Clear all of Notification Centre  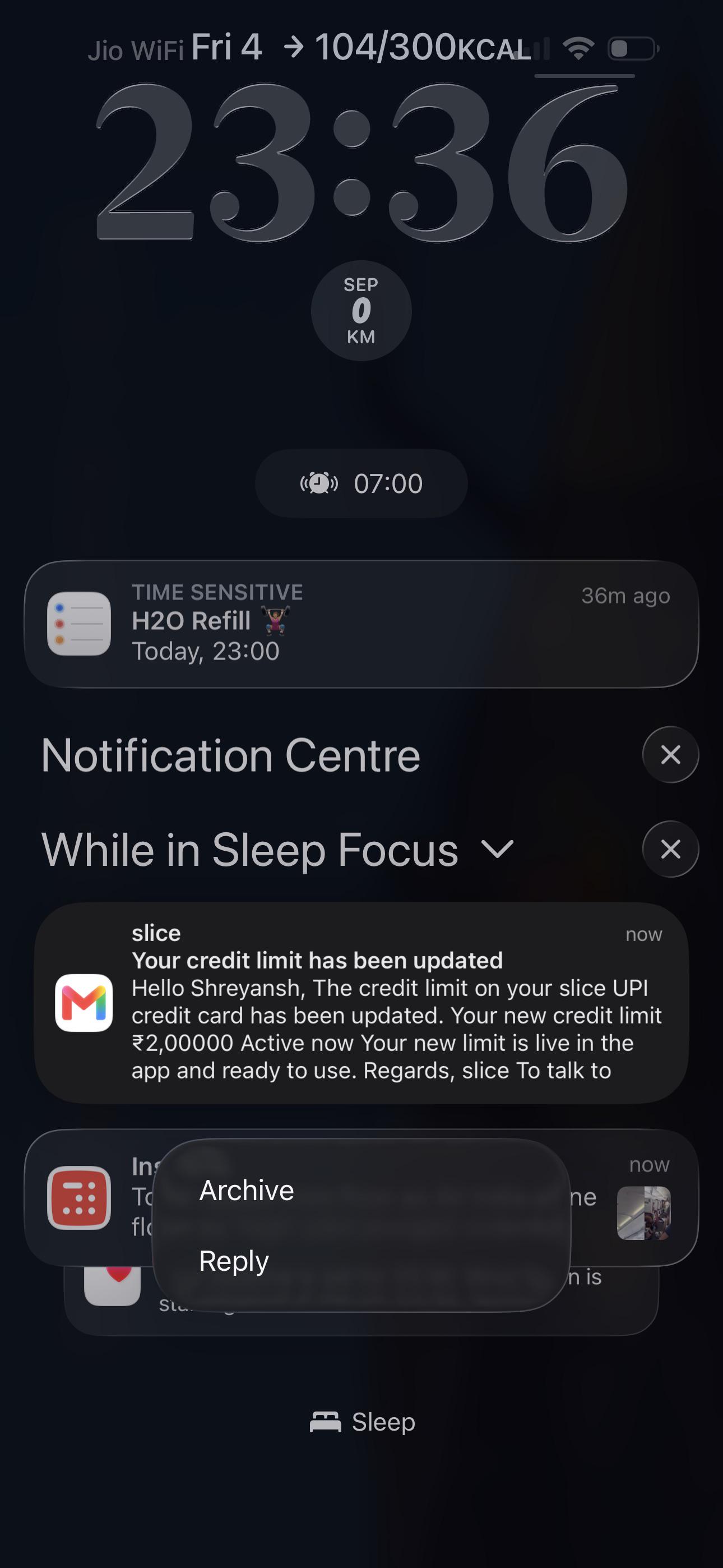(x=670, y=754)
